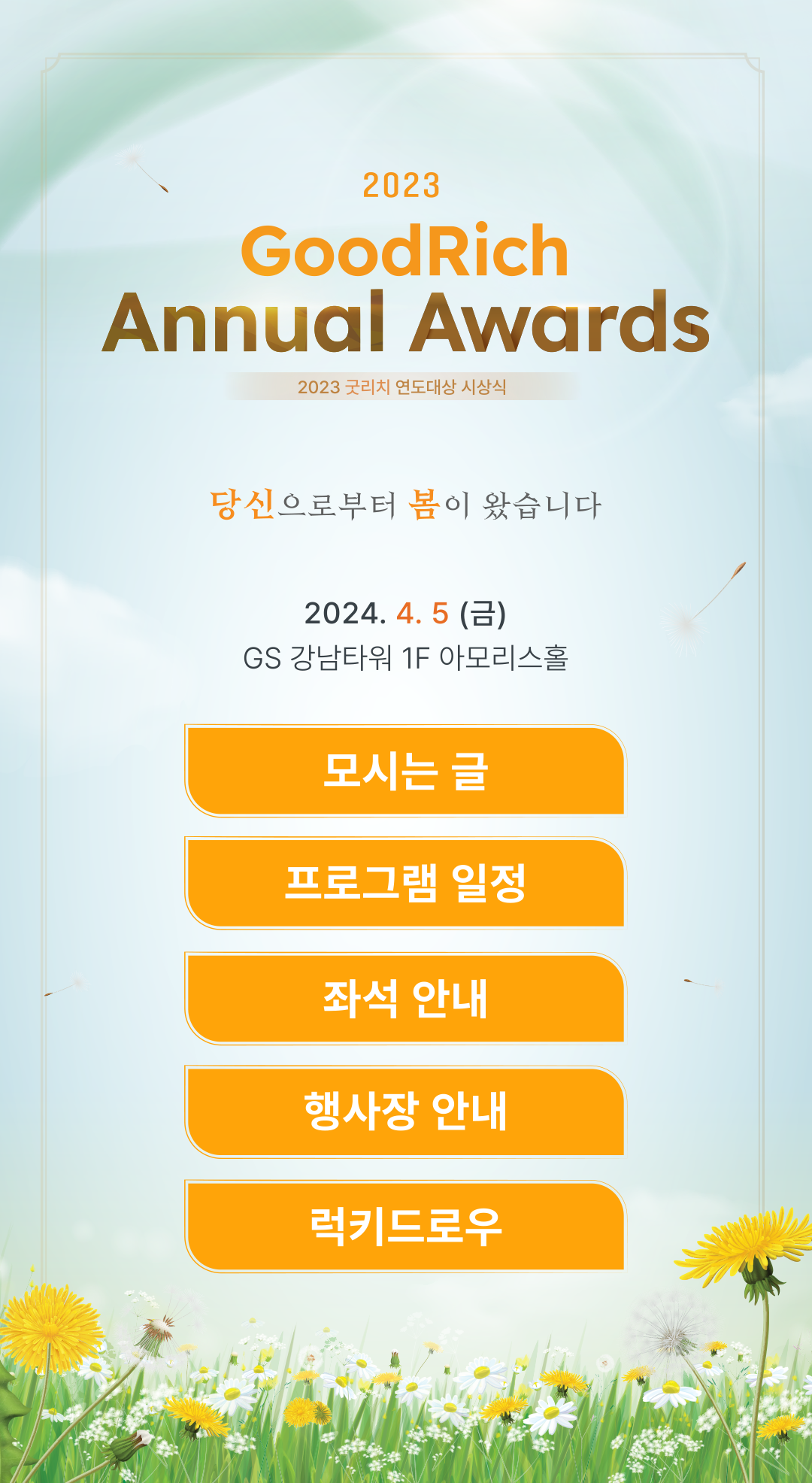Viewport: 812px width, 1483px height.
Task: Select the 행사장 안내 venue guide
Action: 405,1111
